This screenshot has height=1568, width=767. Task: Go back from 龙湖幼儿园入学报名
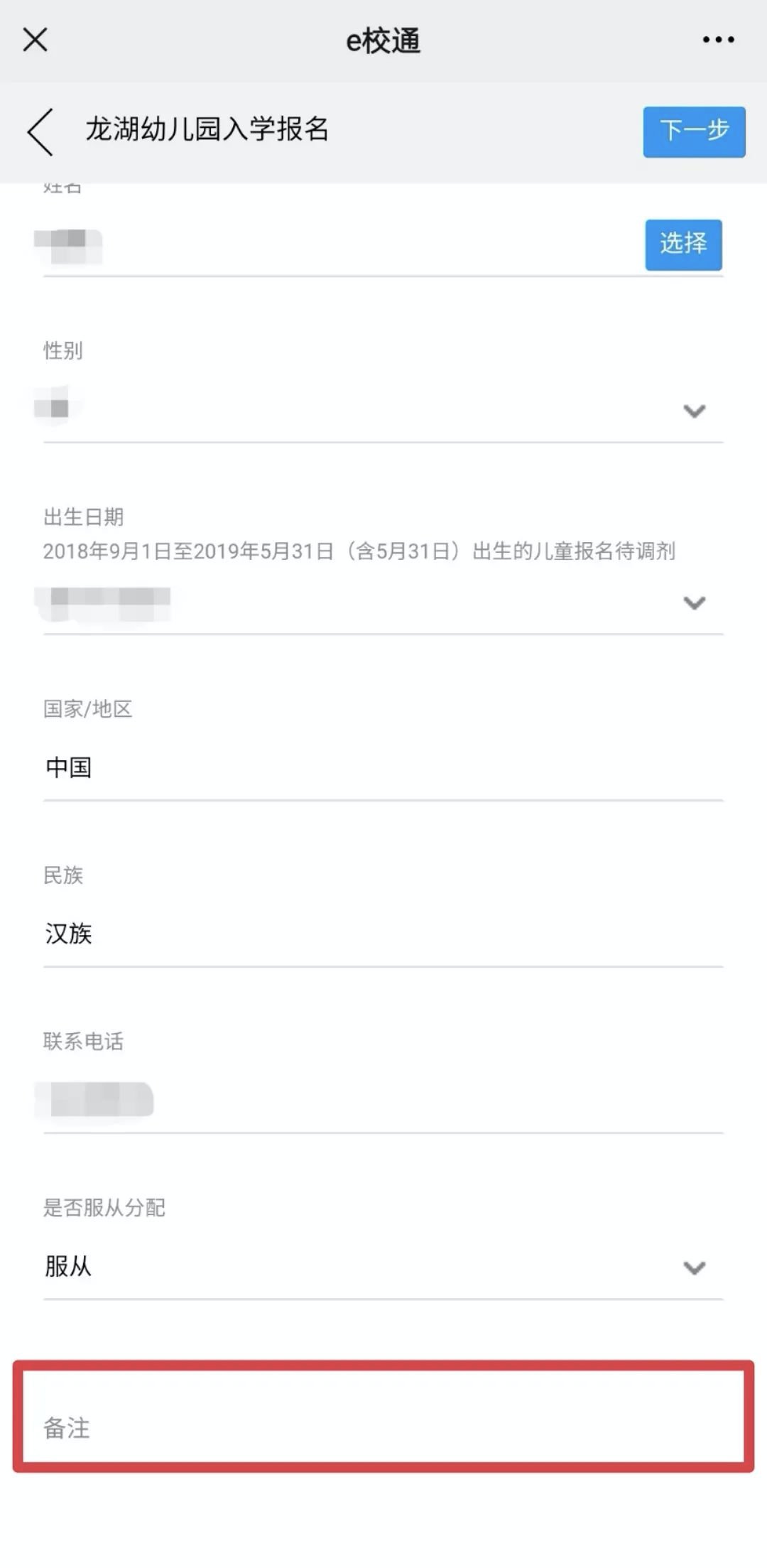click(x=40, y=131)
